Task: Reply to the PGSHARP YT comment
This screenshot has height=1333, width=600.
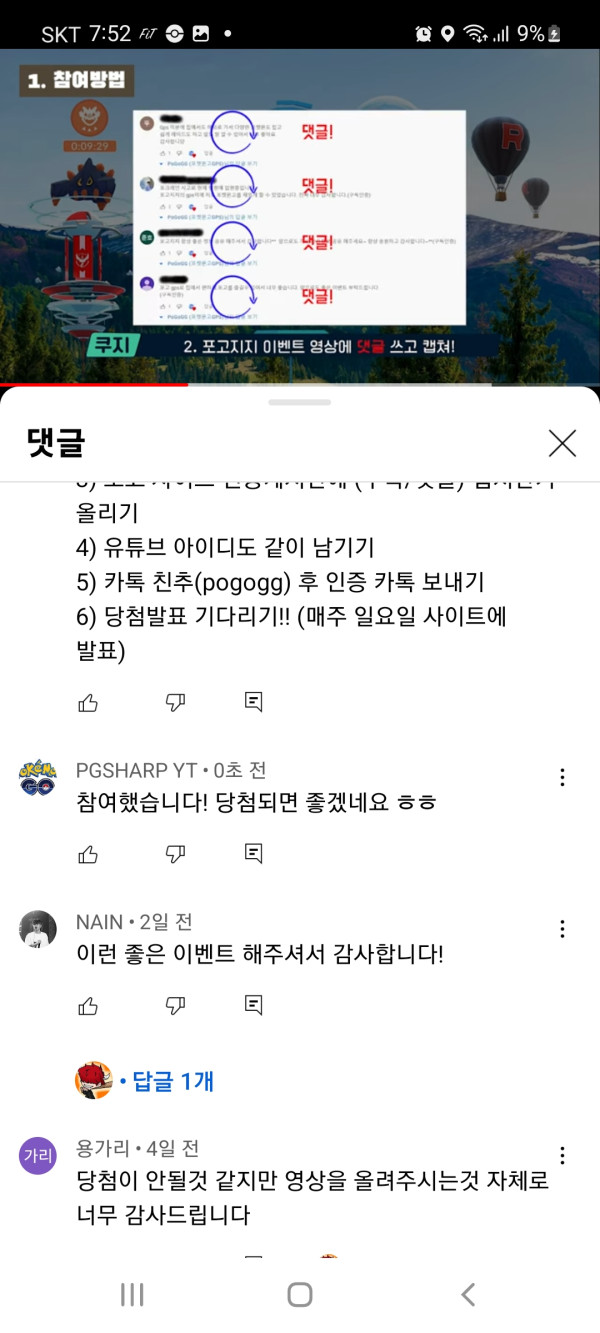Action: click(254, 854)
